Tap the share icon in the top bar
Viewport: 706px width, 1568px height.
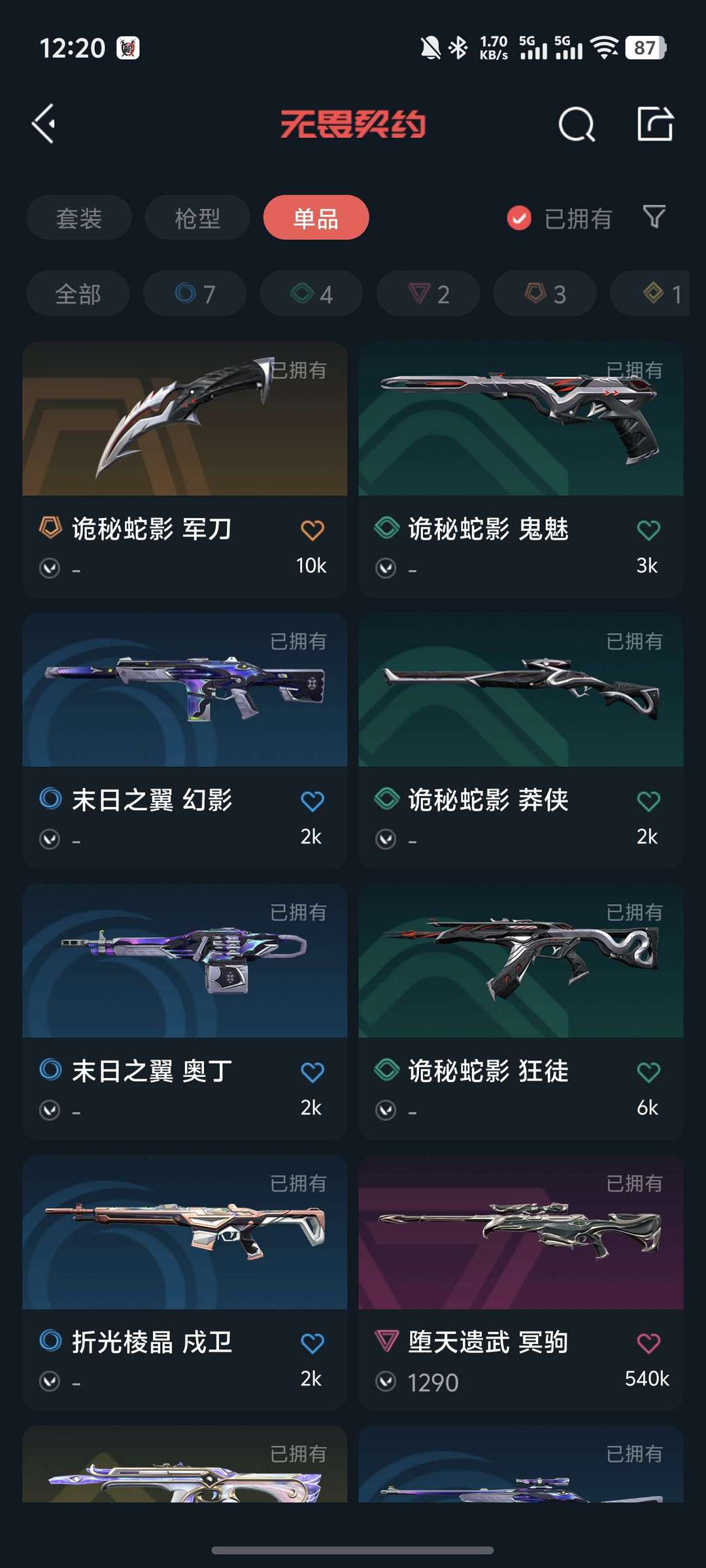point(655,123)
